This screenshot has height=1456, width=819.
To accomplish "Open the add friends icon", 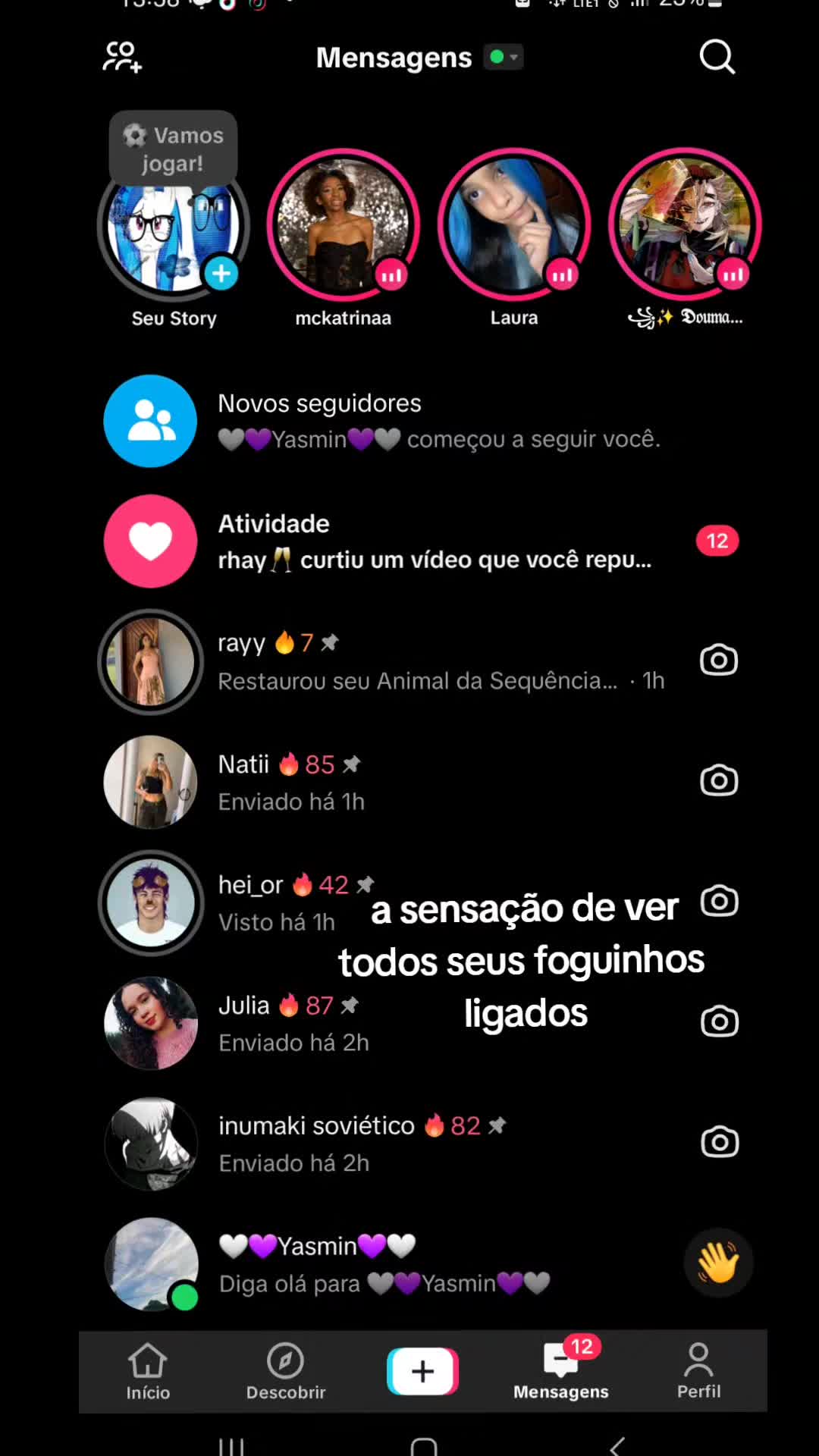I will pos(122,57).
